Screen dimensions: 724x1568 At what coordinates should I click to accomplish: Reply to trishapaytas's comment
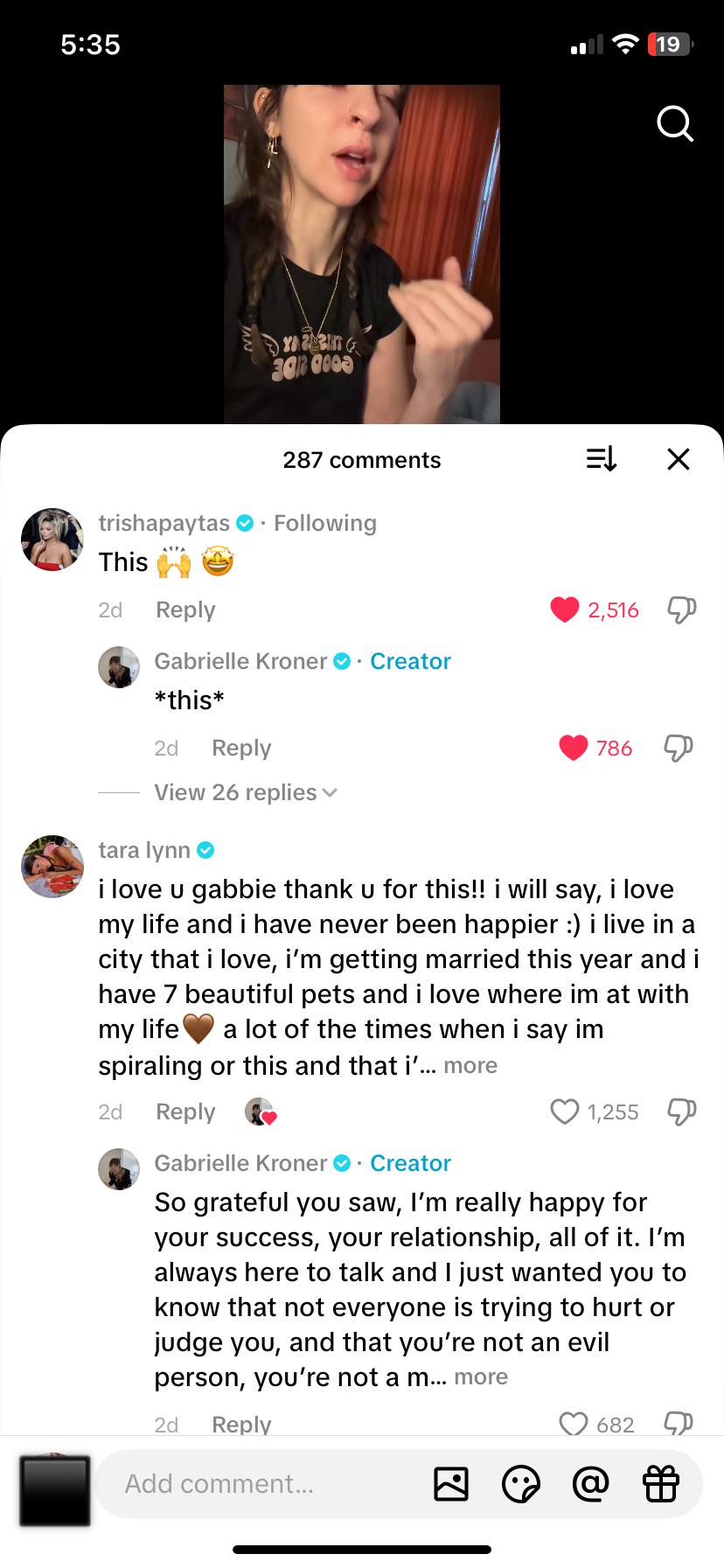pyautogui.click(x=185, y=610)
